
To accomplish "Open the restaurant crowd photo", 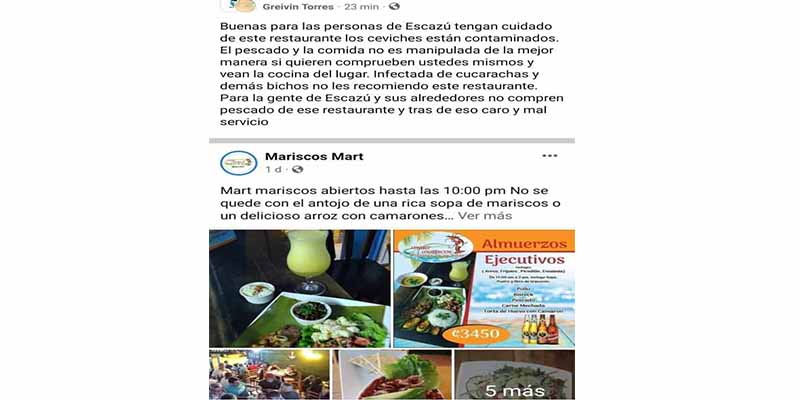I will [x=269, y=374].
